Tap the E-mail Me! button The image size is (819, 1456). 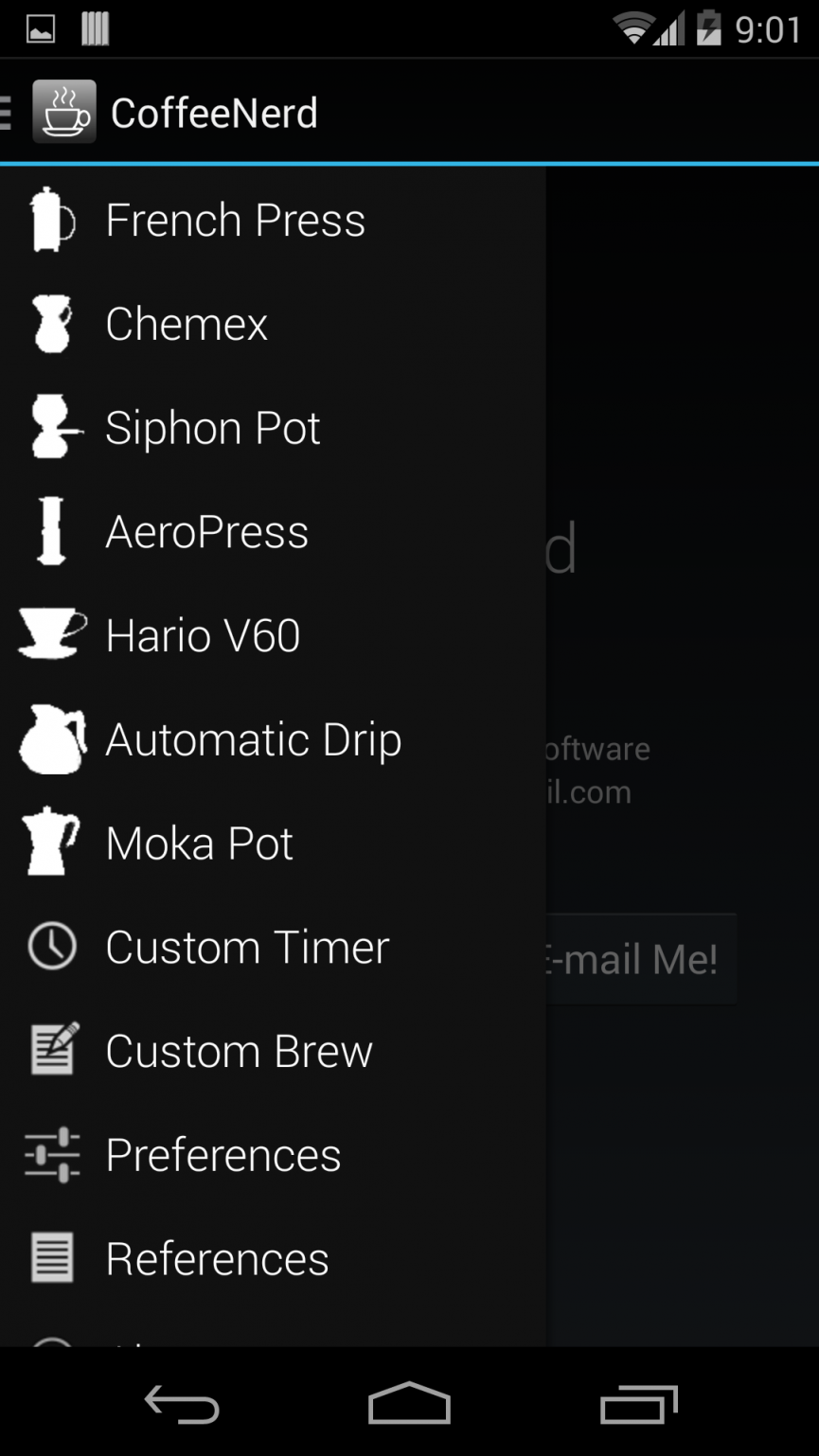pyautogui.click(x=641, y=959)
